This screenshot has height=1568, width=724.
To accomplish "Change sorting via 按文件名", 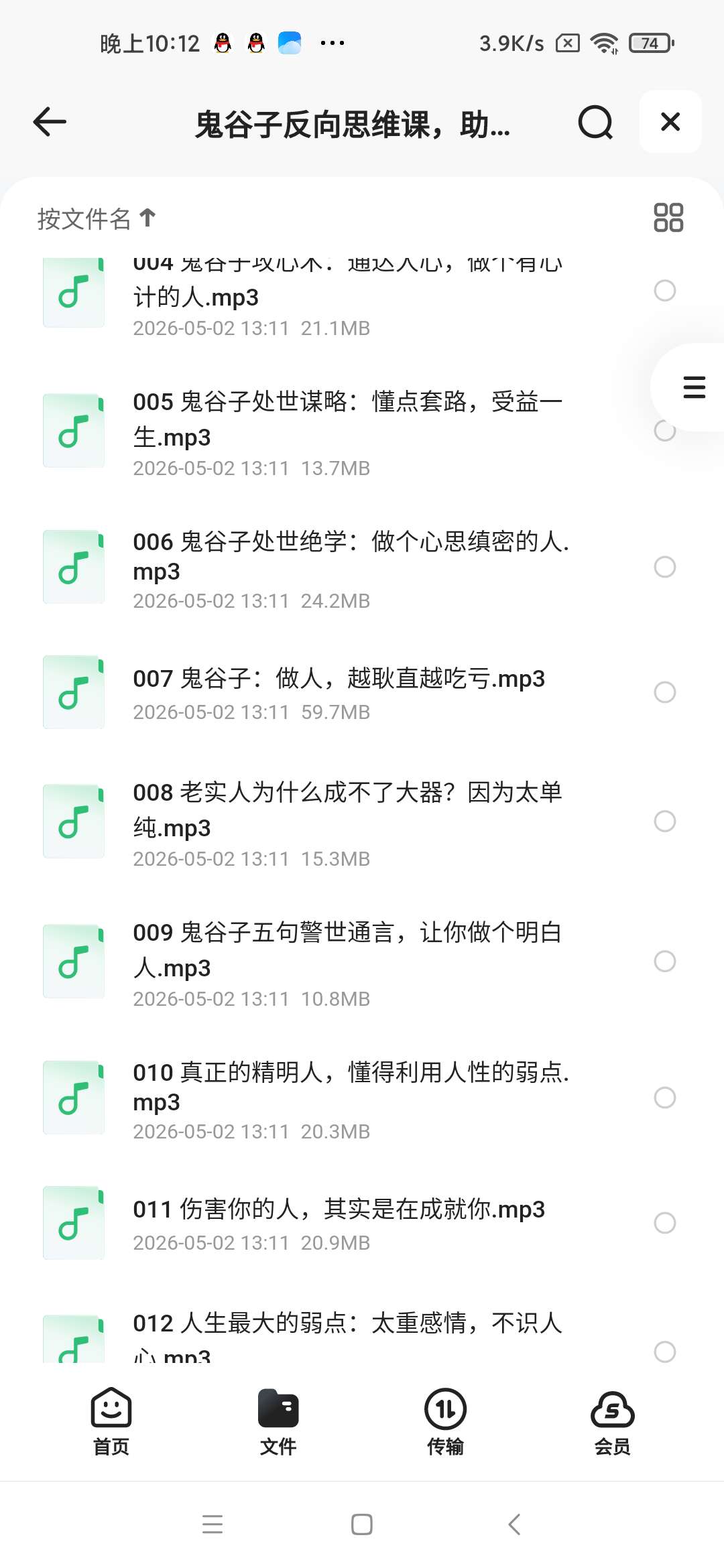I will coord(97,218).
